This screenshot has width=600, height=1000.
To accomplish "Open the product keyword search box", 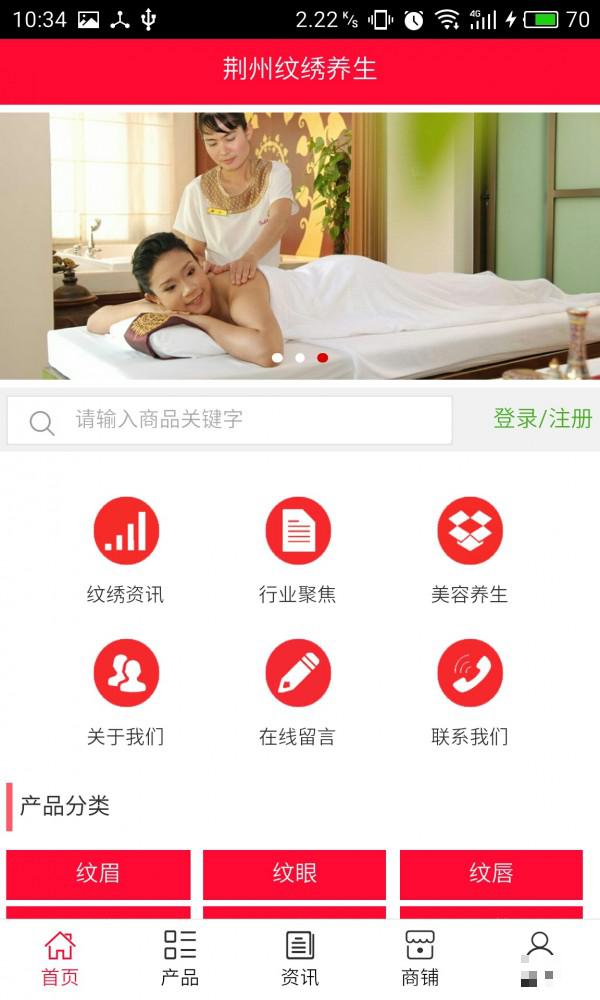I will point(230,420).
